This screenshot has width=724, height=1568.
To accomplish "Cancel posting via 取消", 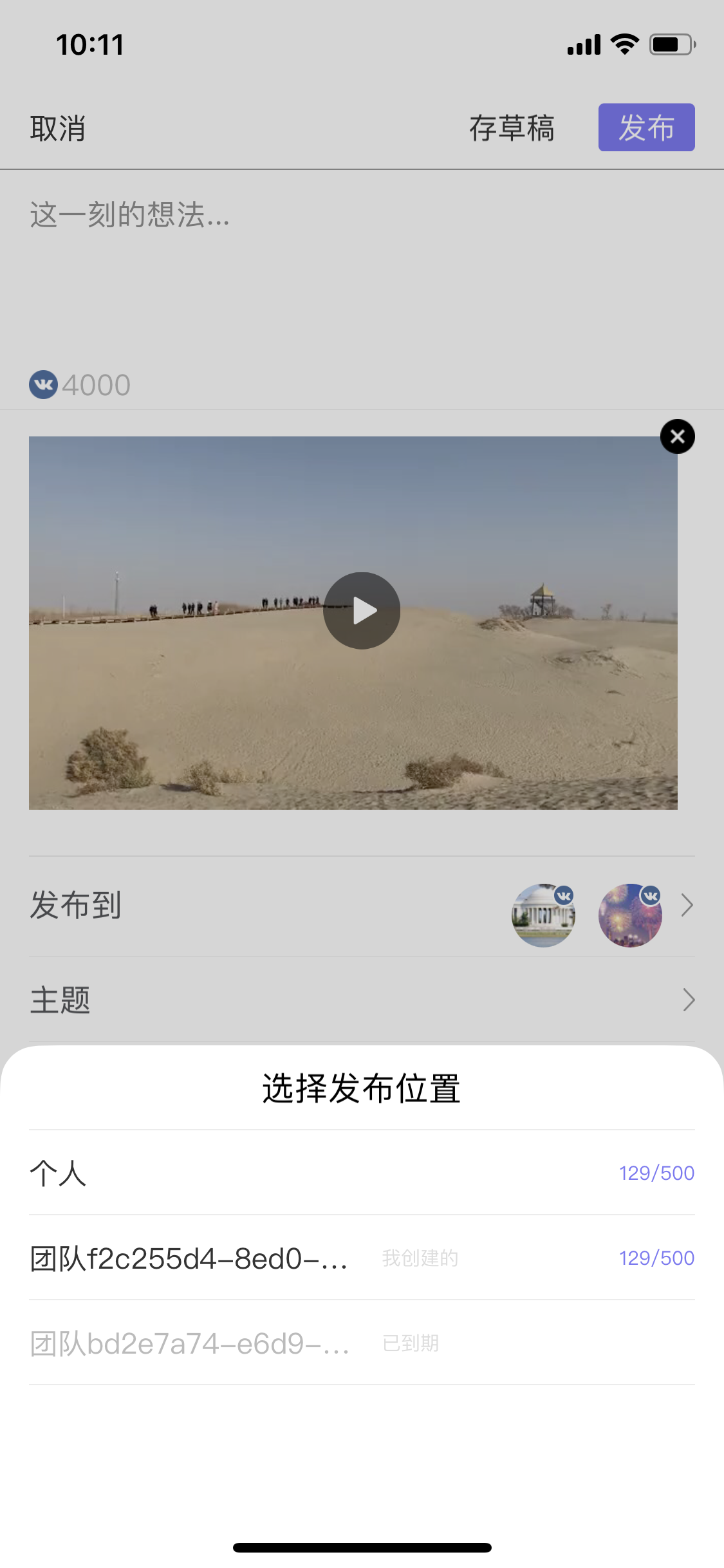I will click(57, 129).
